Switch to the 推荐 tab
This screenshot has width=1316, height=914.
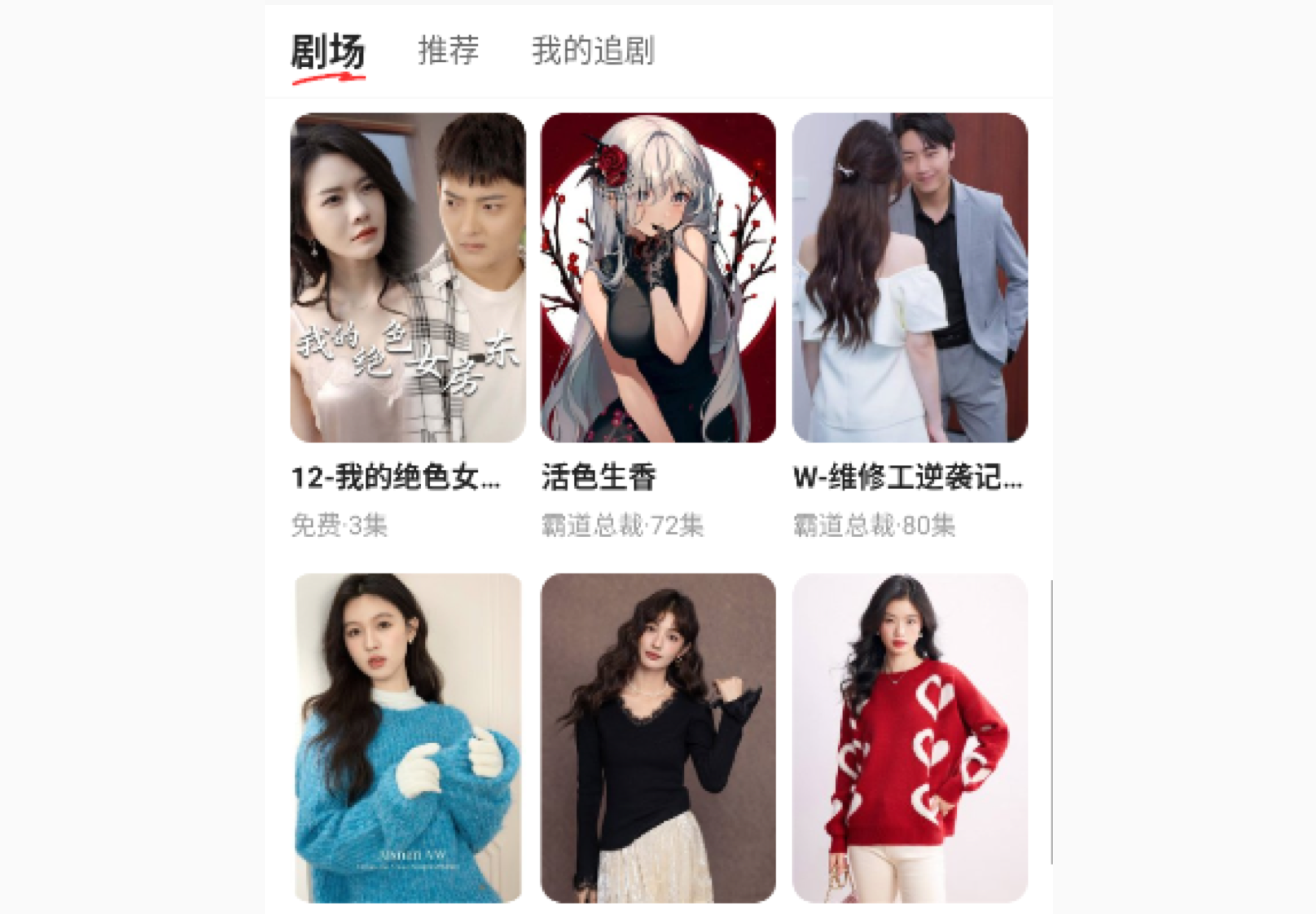click(x=448, y=51)
